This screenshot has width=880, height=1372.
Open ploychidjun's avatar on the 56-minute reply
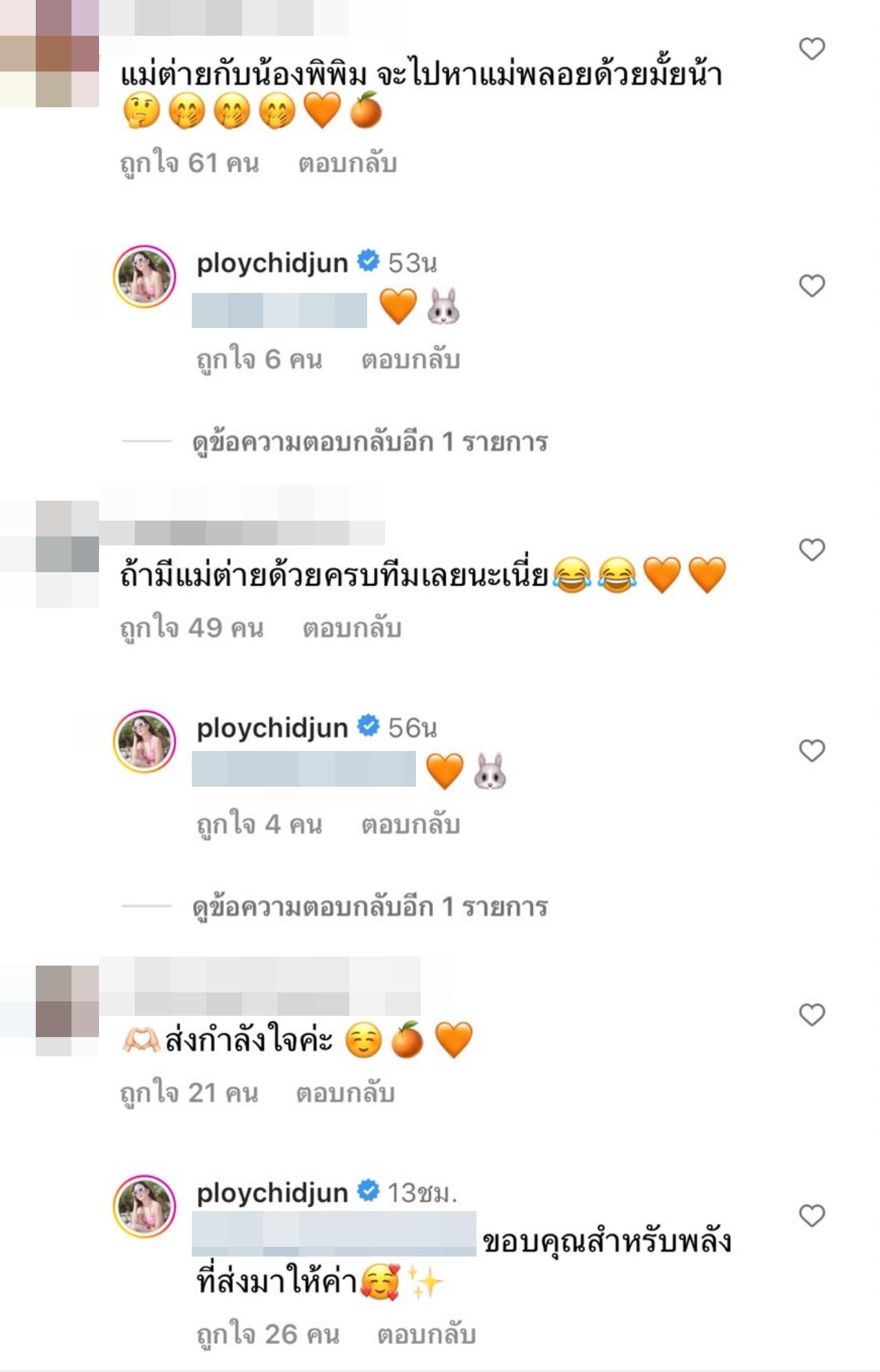[x=144, y=741]
